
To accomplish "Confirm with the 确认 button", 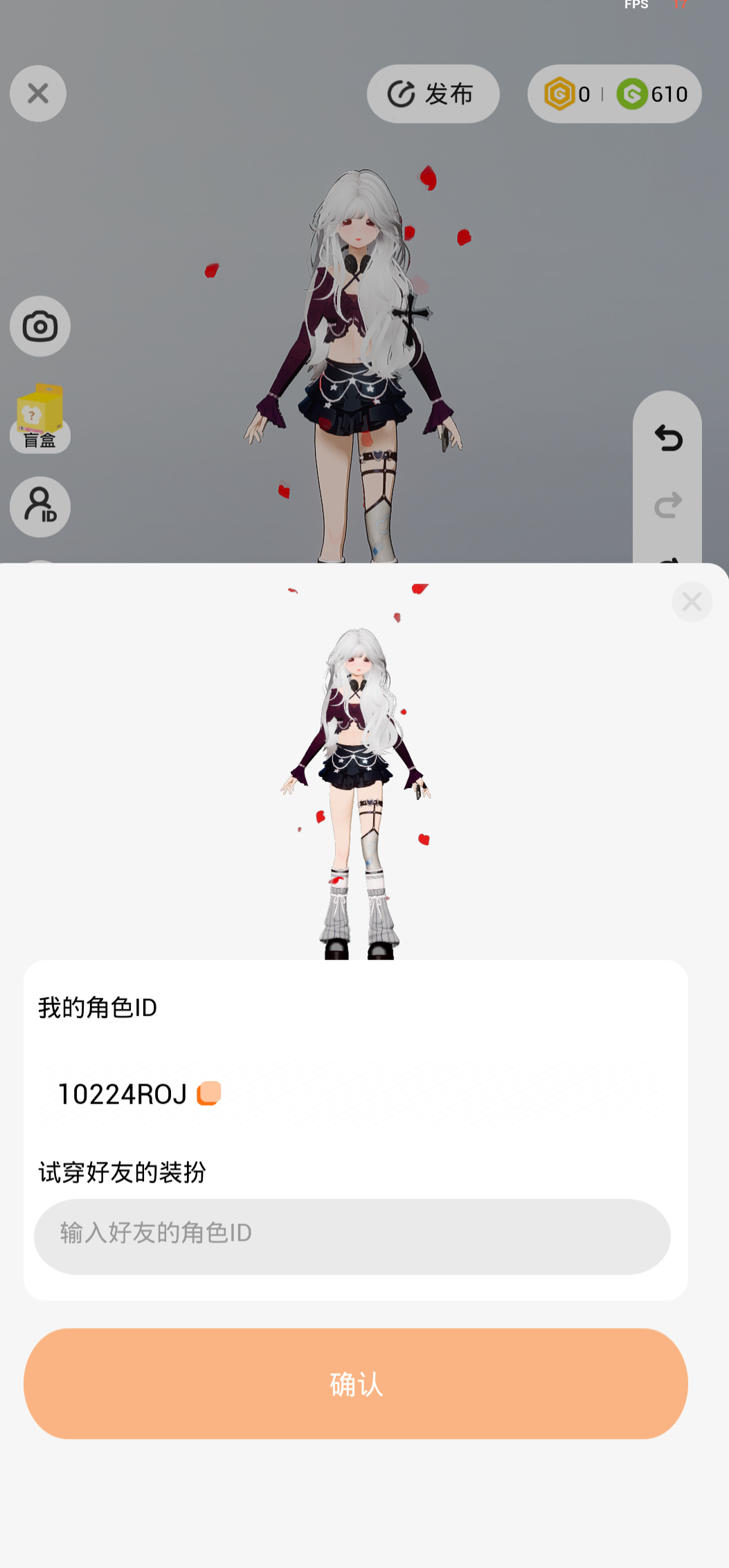I will point(355,1383).
